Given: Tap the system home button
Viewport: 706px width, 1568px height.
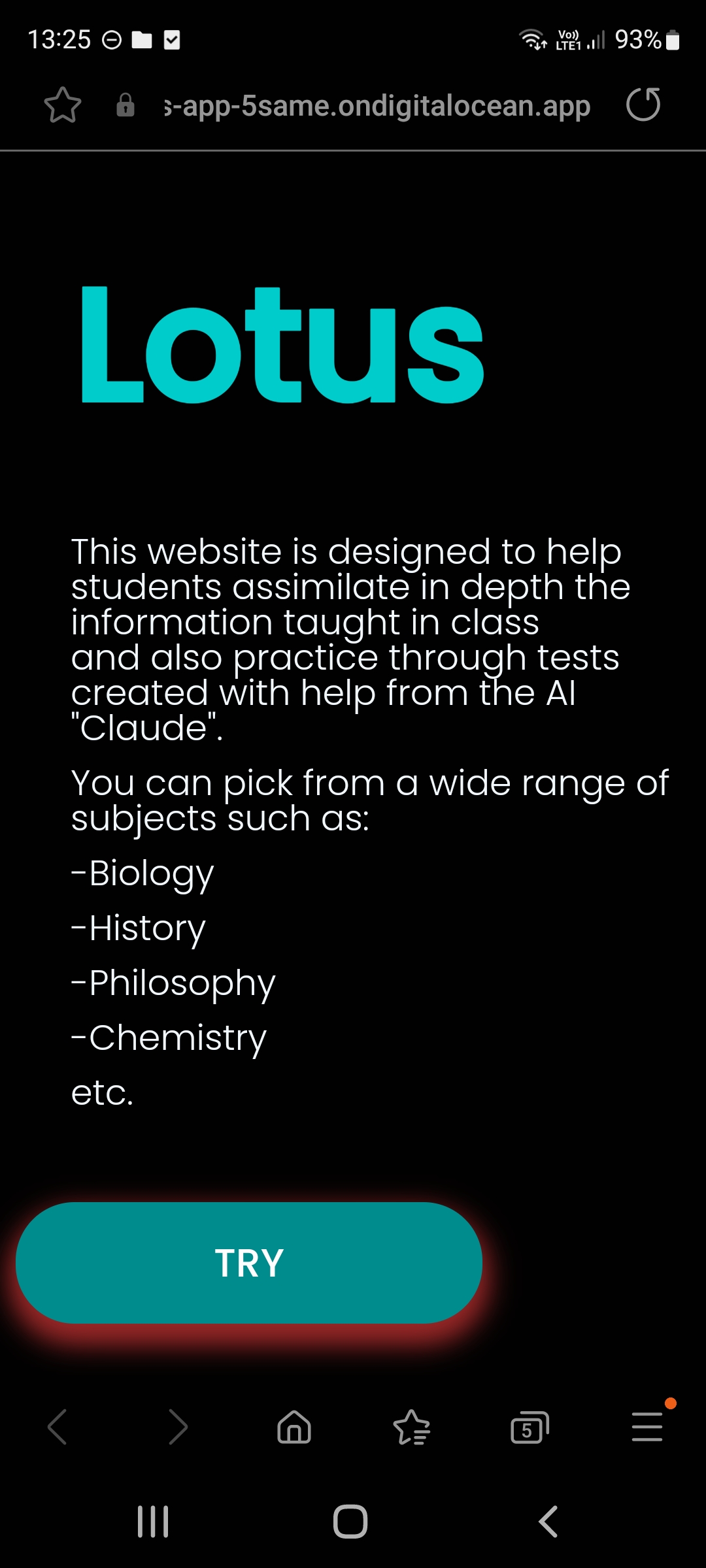Looking at the screenshot, I should click(350, 1522).
